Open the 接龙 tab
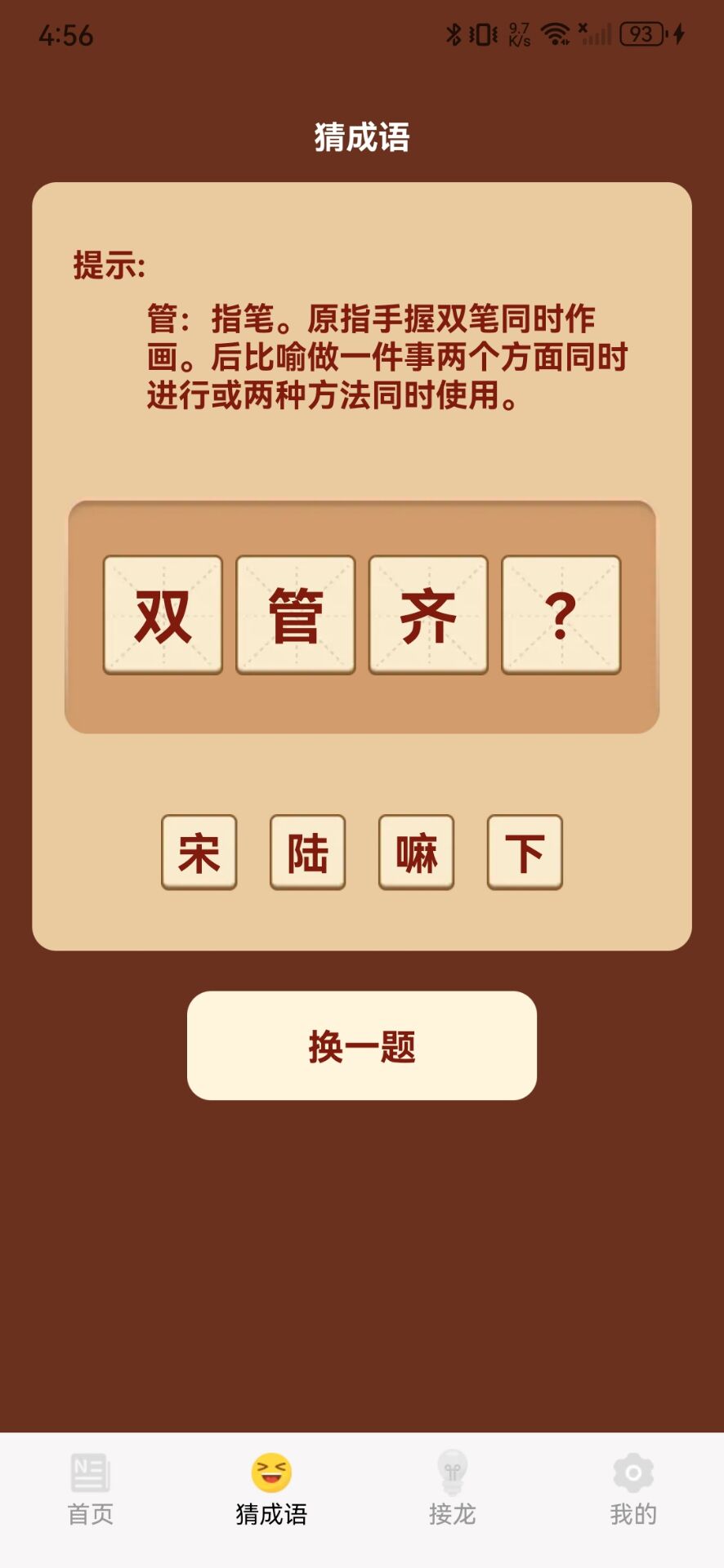The image size is (724, 1568). [452, 1490]
